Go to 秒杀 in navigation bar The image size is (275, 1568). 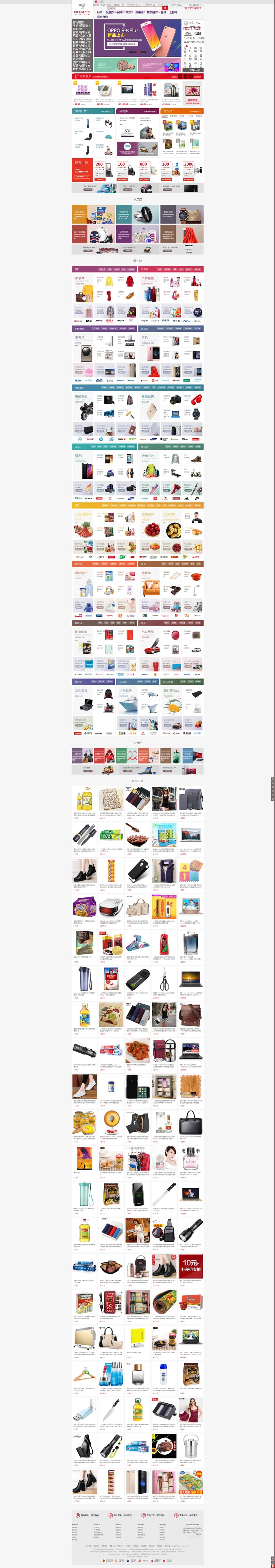100,12
